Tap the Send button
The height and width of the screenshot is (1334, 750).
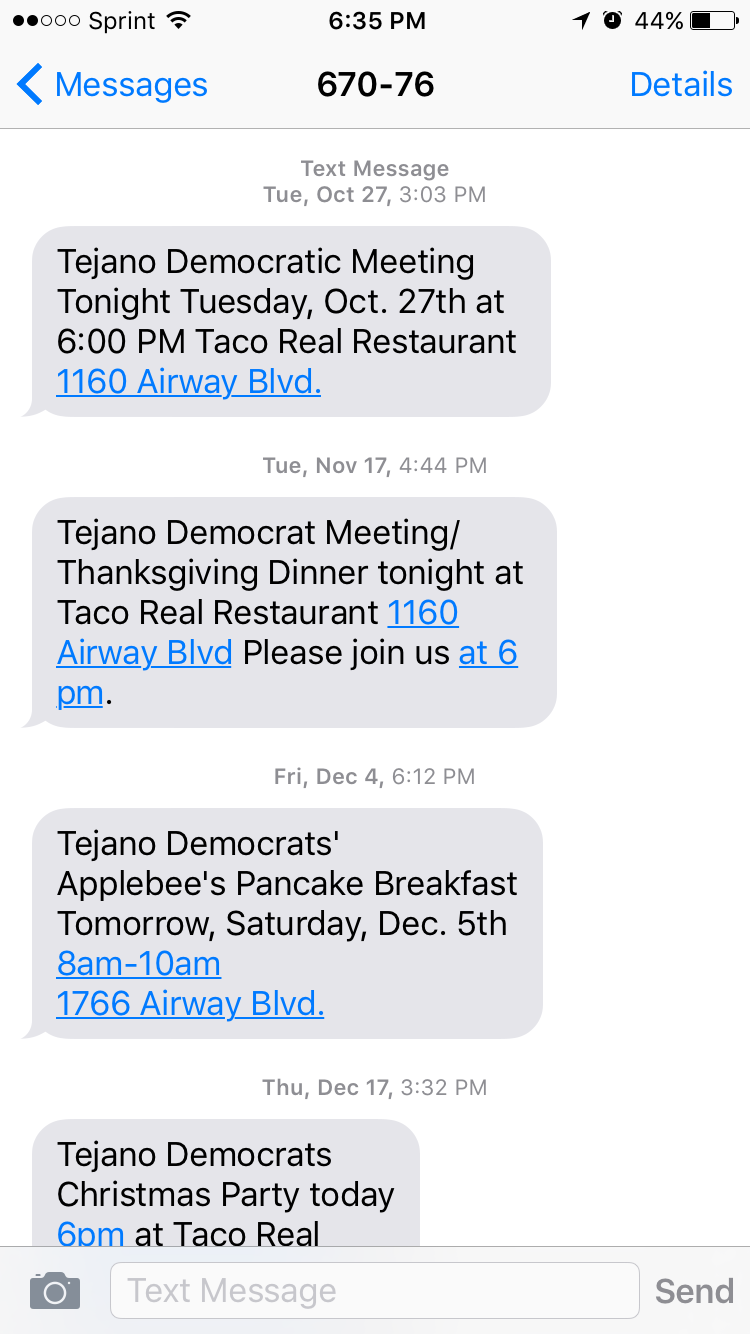694,1291
